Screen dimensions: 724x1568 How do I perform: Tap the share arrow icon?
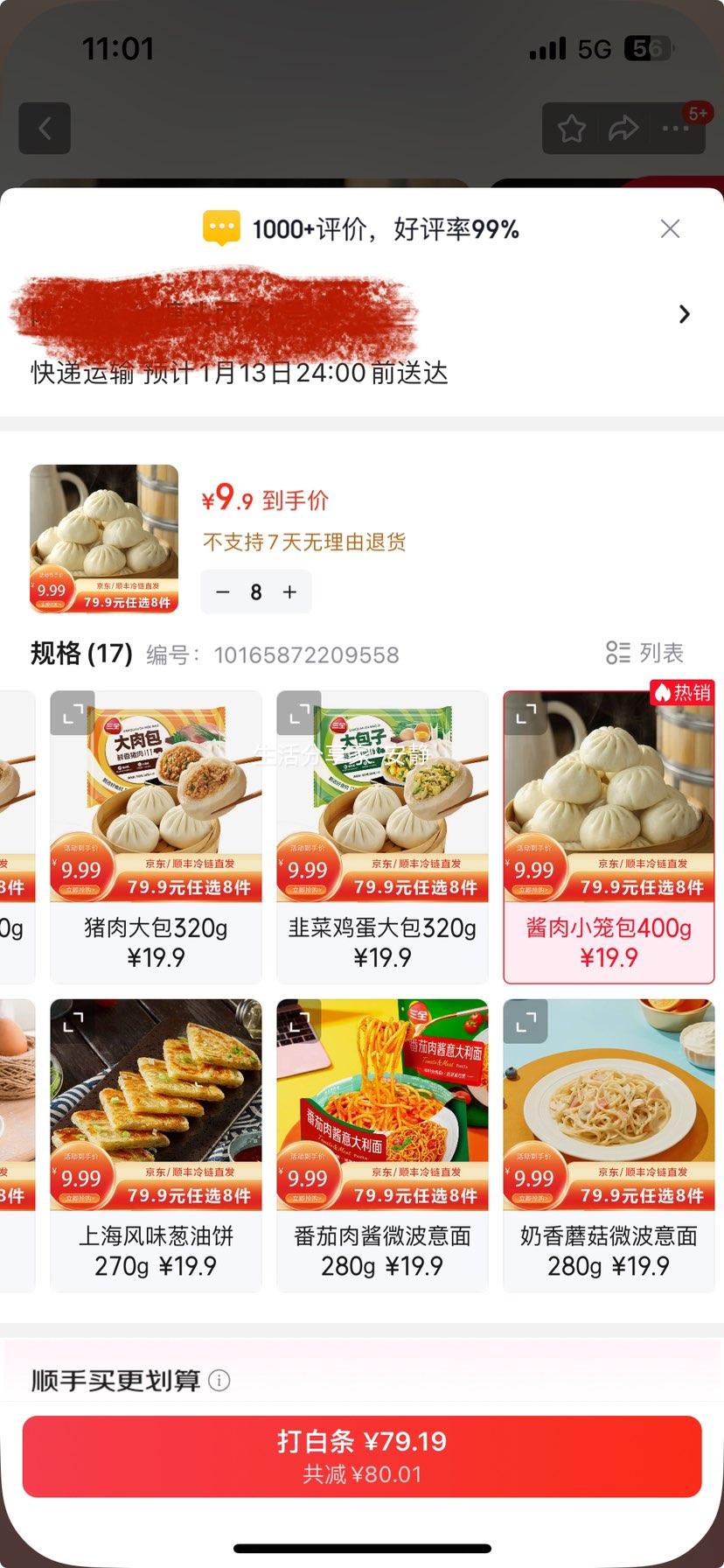coord(623,128)
